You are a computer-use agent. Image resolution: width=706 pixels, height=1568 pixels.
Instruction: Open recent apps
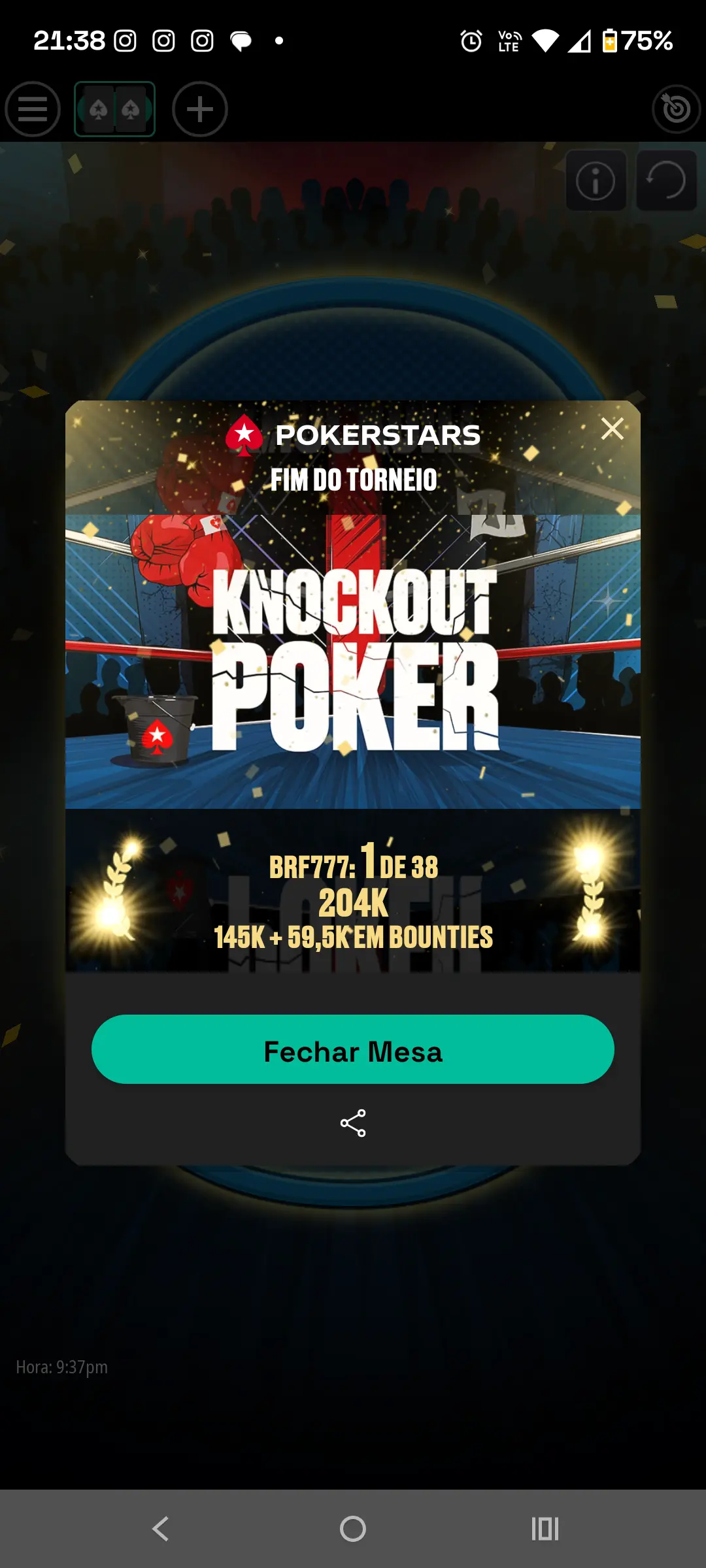tap(545, 1529)
